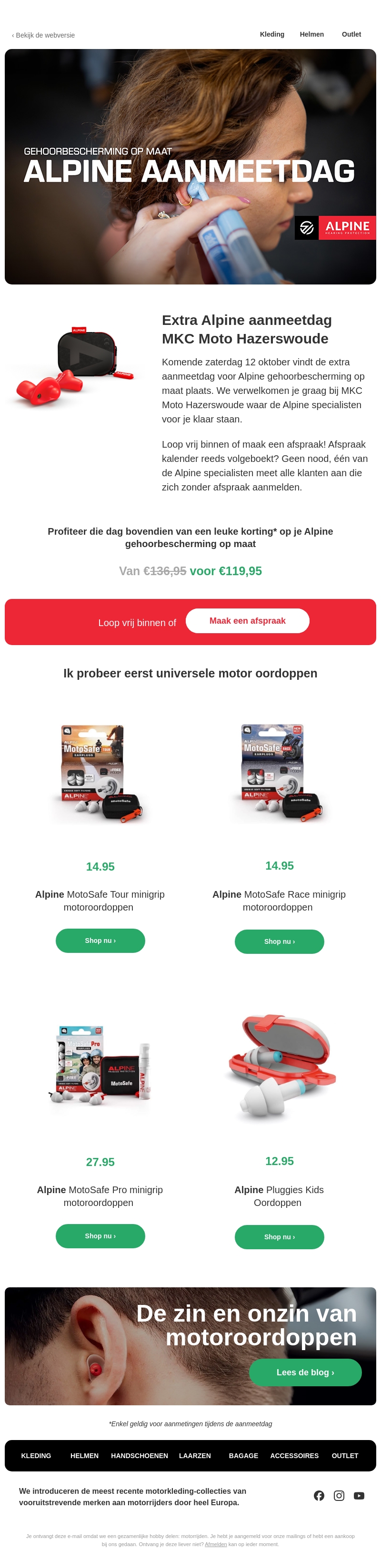Screen dimensions: 381x1568
Task: Visit the Instagram profile
Action: 339,1496
